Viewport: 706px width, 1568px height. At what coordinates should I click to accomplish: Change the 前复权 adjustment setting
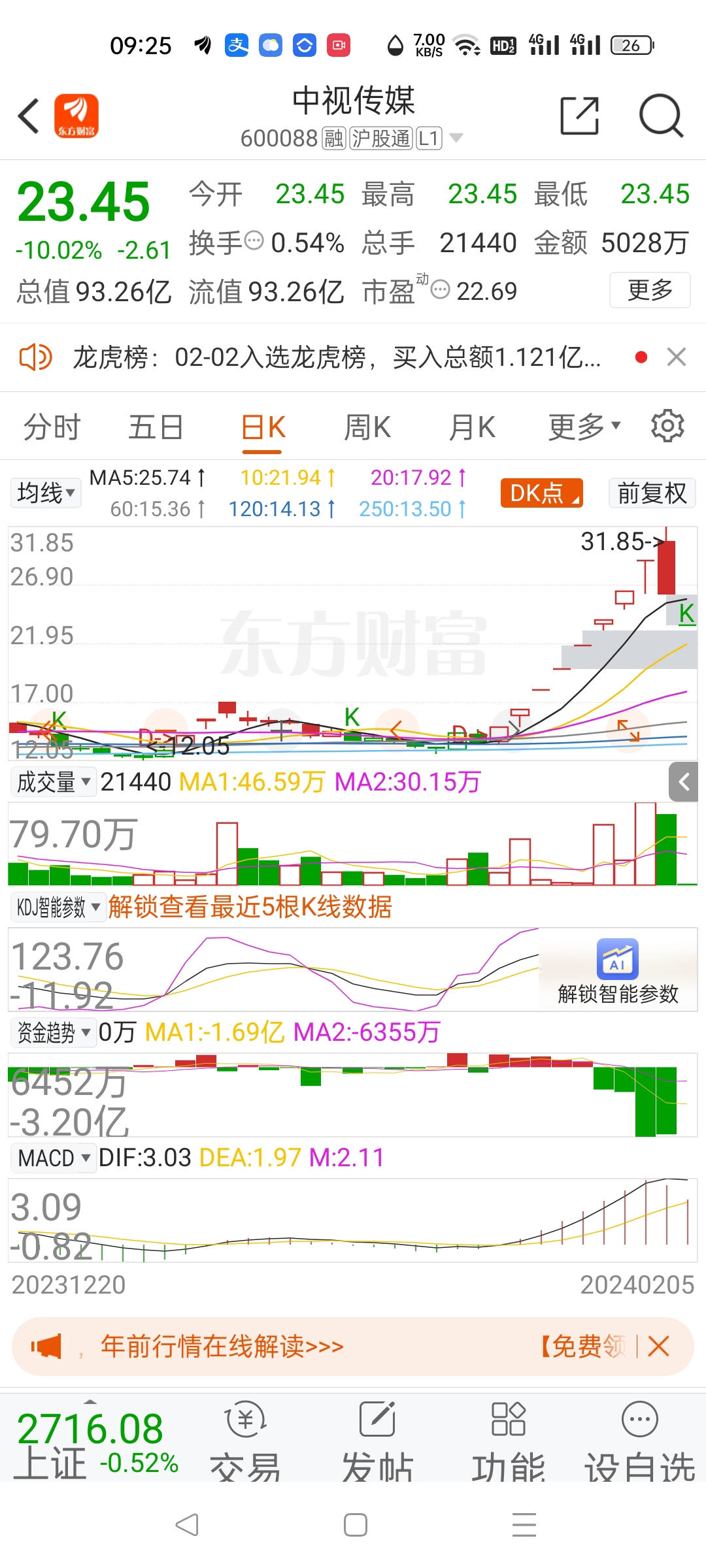click(x=652, y=493)
